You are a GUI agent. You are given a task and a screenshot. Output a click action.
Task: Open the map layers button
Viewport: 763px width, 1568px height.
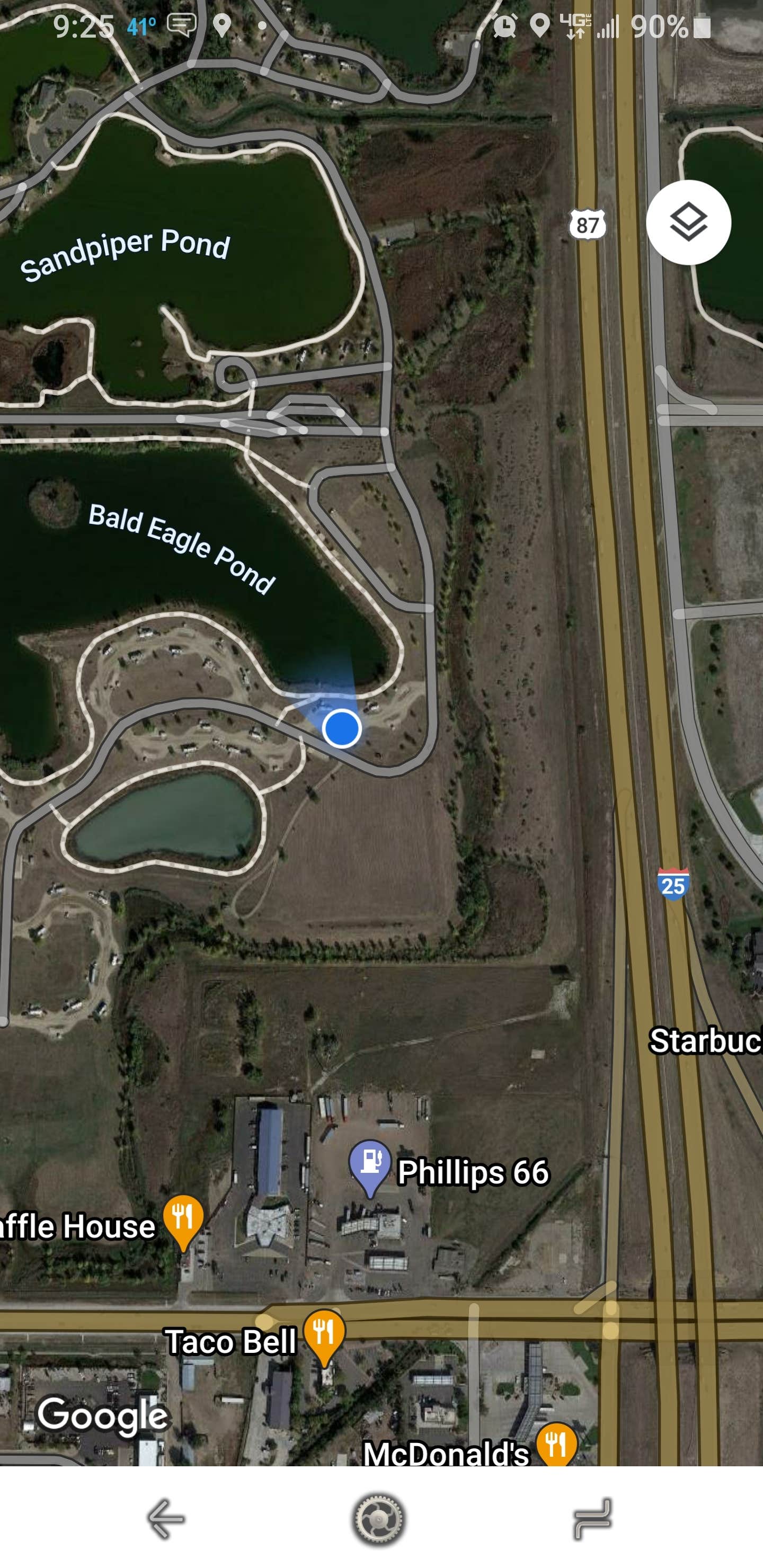pyautogui.click(x=688, y=222)
